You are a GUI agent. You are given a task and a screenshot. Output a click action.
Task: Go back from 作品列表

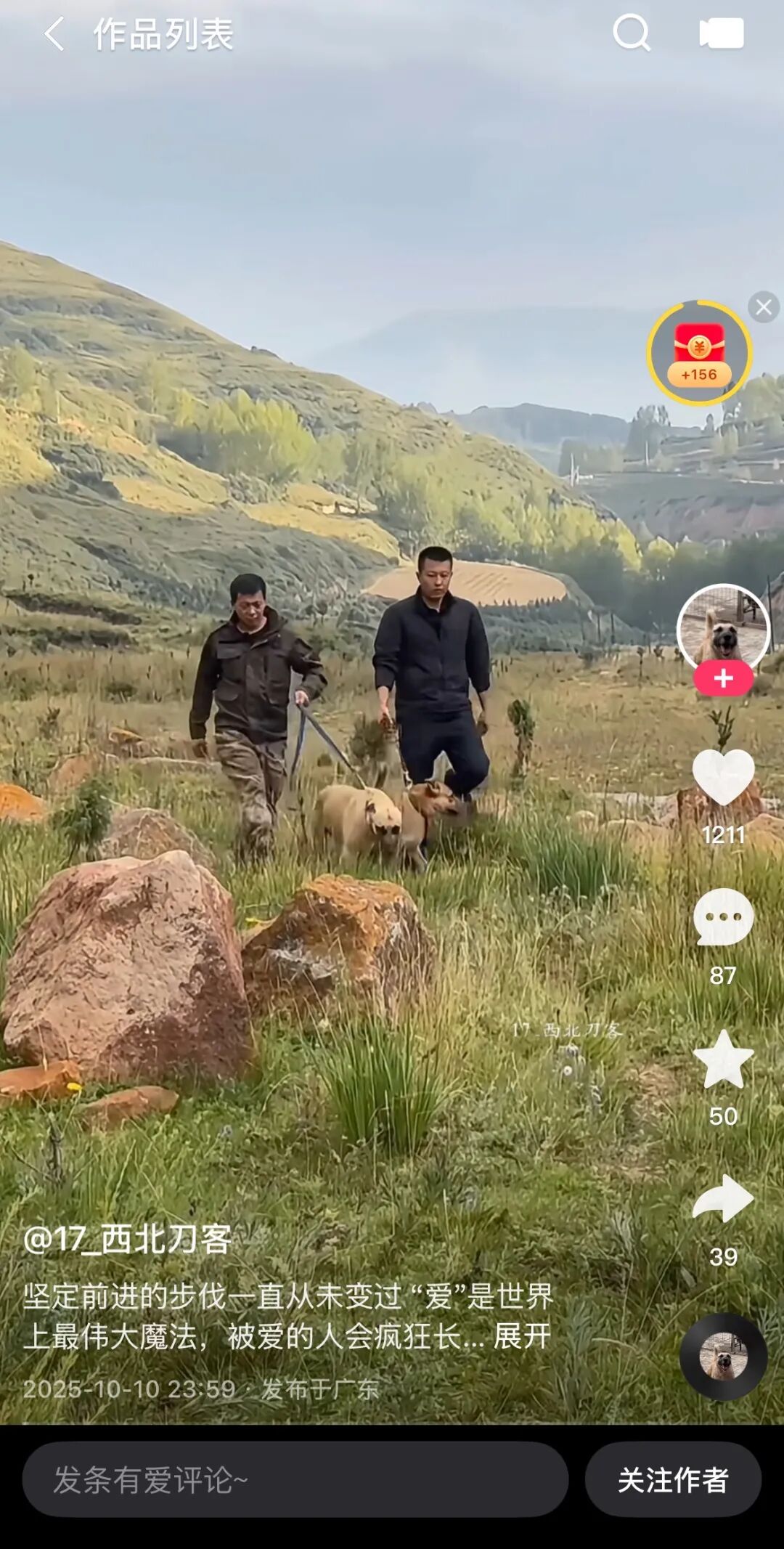(x=54, y=34)
